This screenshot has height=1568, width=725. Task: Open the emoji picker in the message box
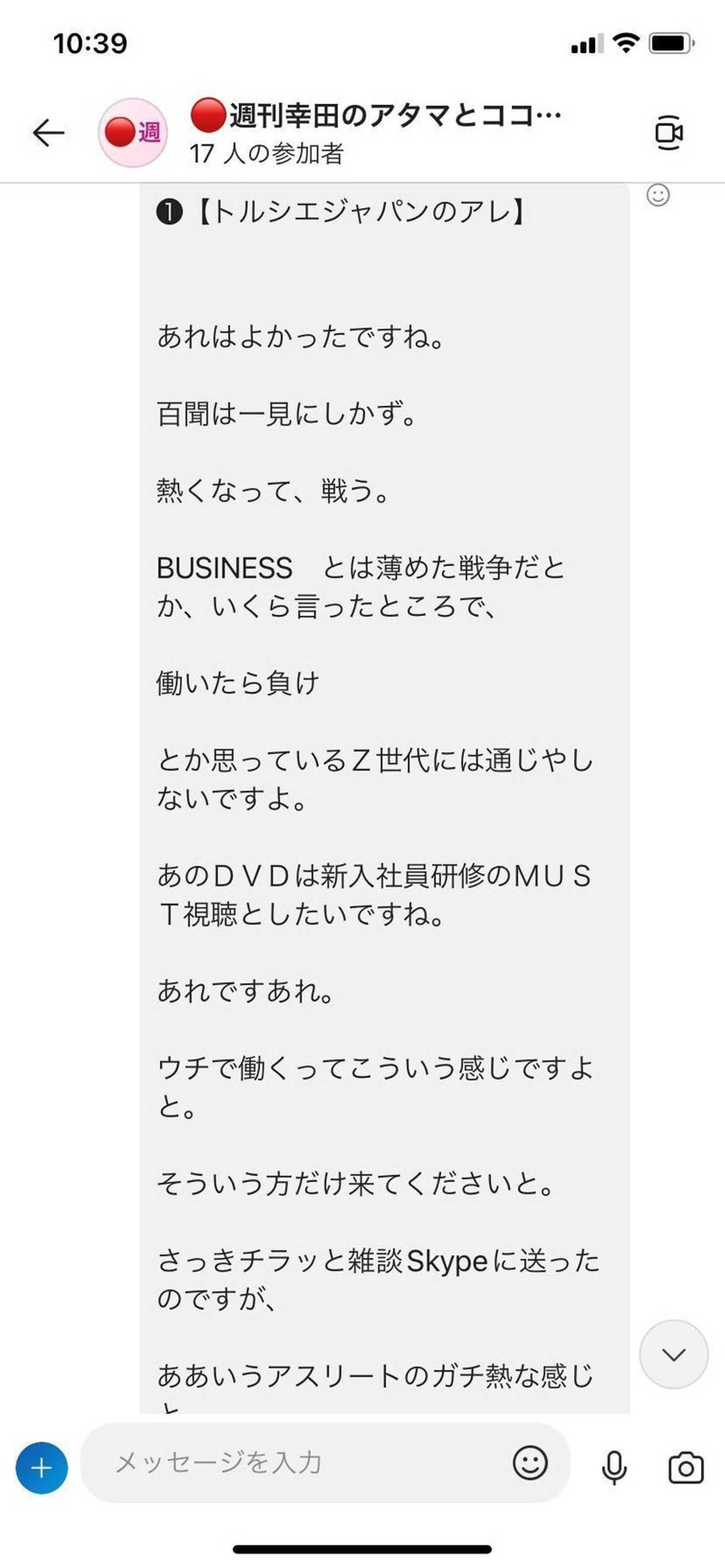[530, 1463]
